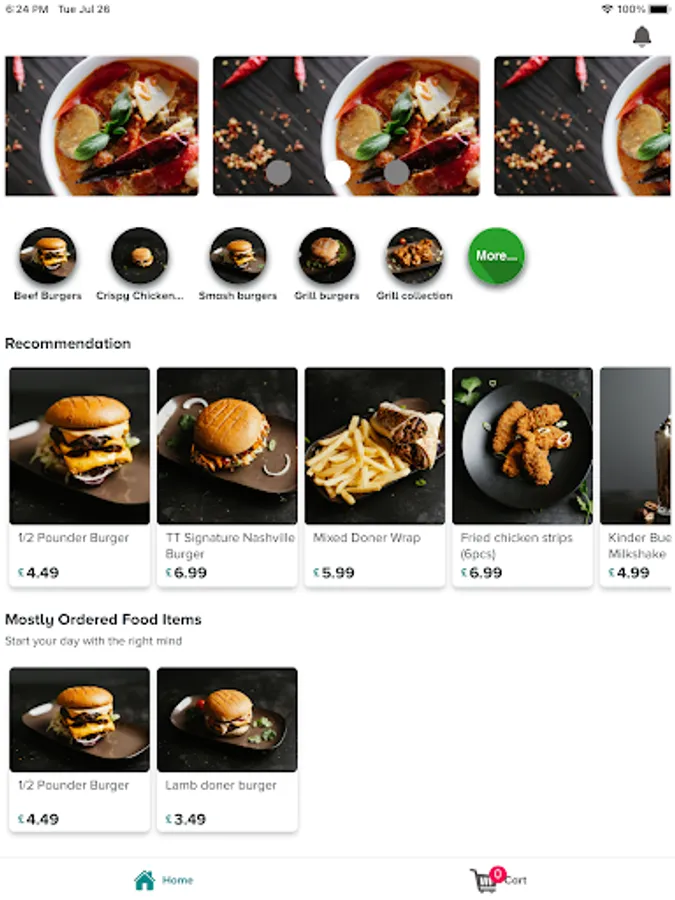Screen dimensions: 675x900
Task: Jump to the last banner slide dot
Action: pyautogui.click(x=397, y=172)
